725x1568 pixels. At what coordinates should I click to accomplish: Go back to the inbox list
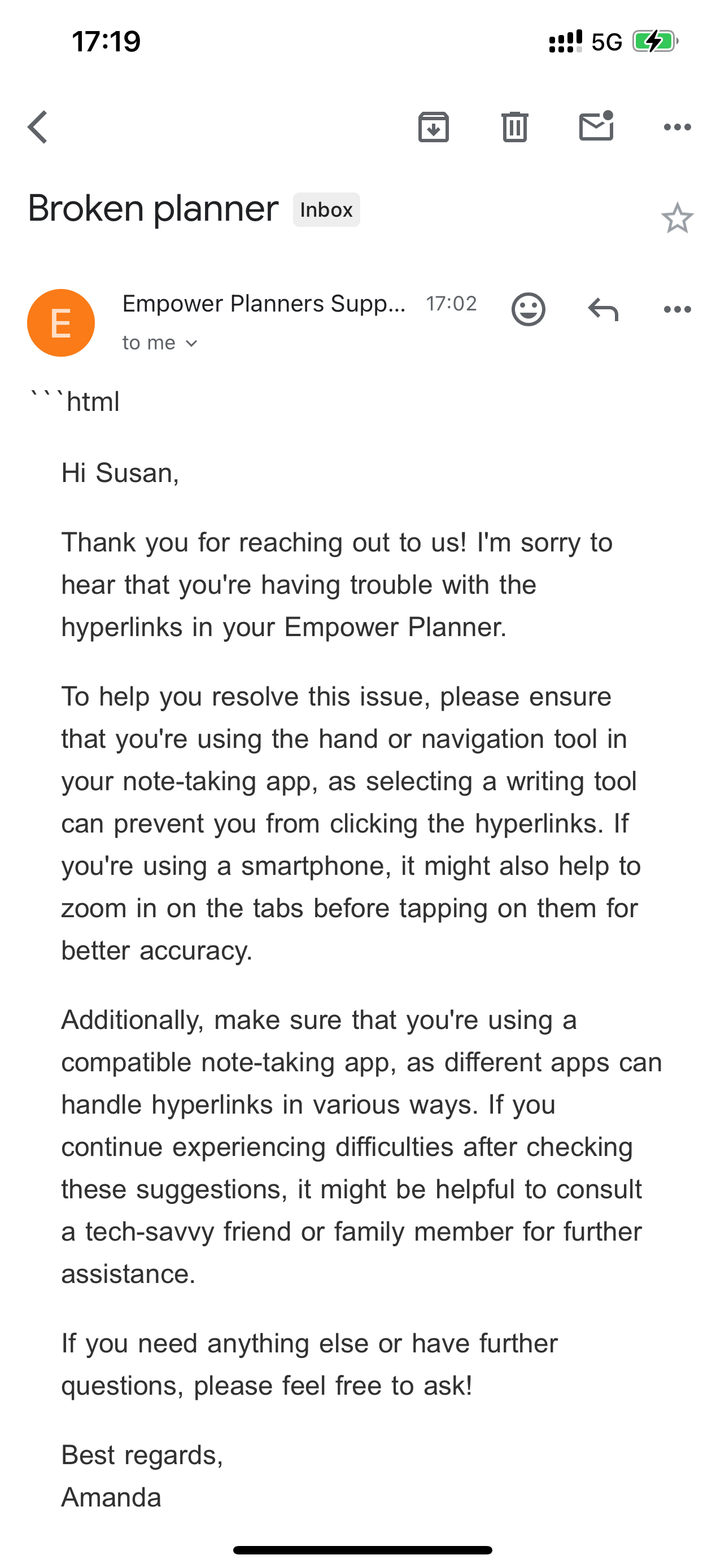[x=38, y=127]
